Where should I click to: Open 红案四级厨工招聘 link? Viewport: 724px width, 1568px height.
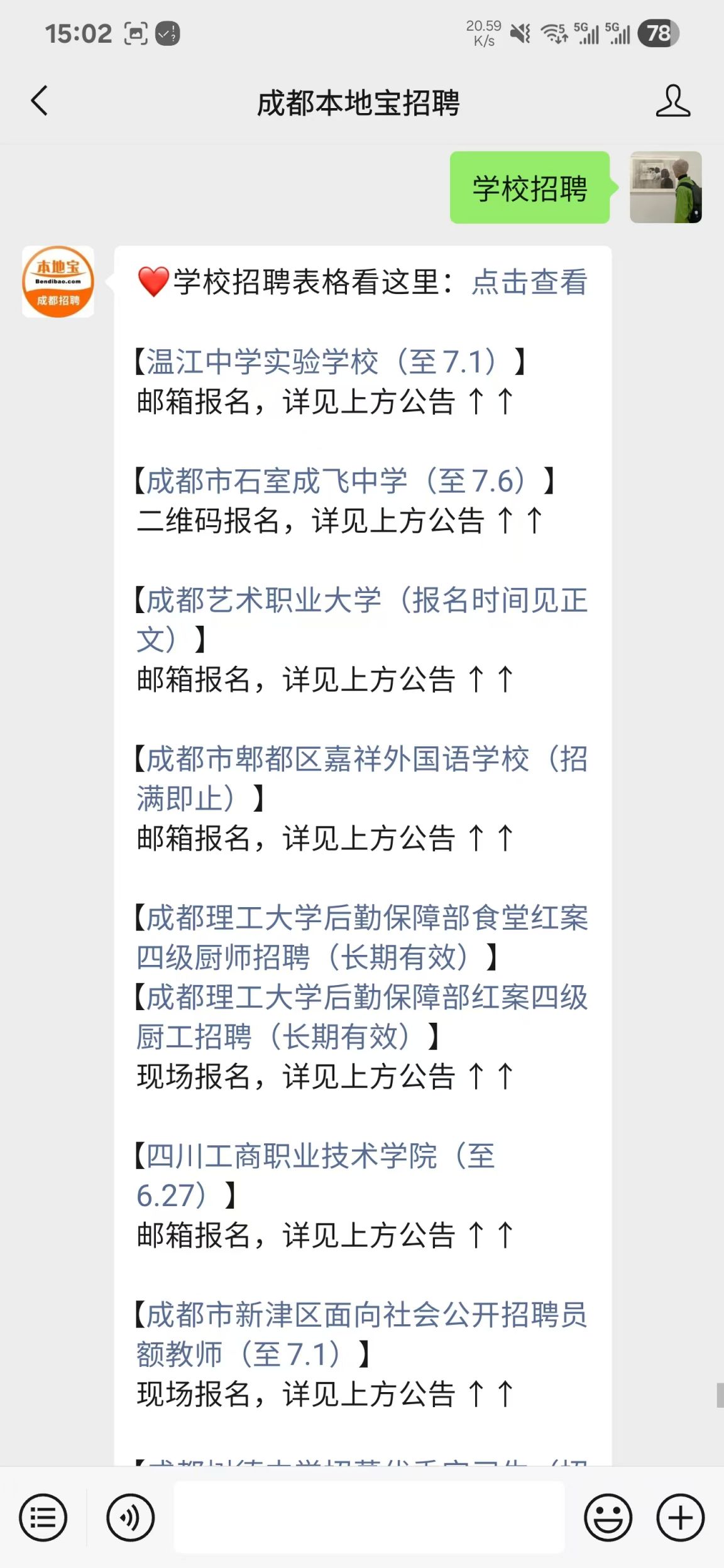362,1016
